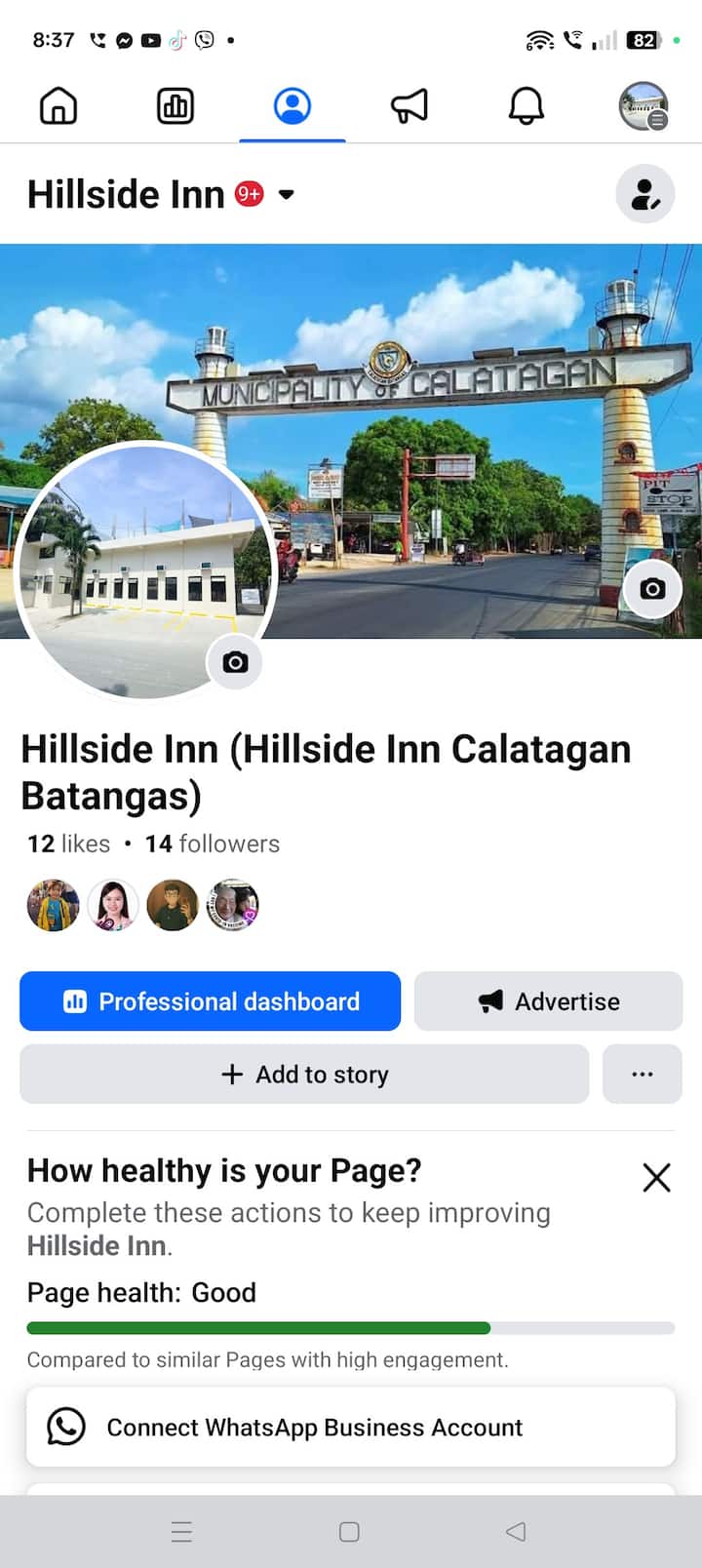
Task: Switch to the ads megaphone tab
Action: (x=409, y=106)
